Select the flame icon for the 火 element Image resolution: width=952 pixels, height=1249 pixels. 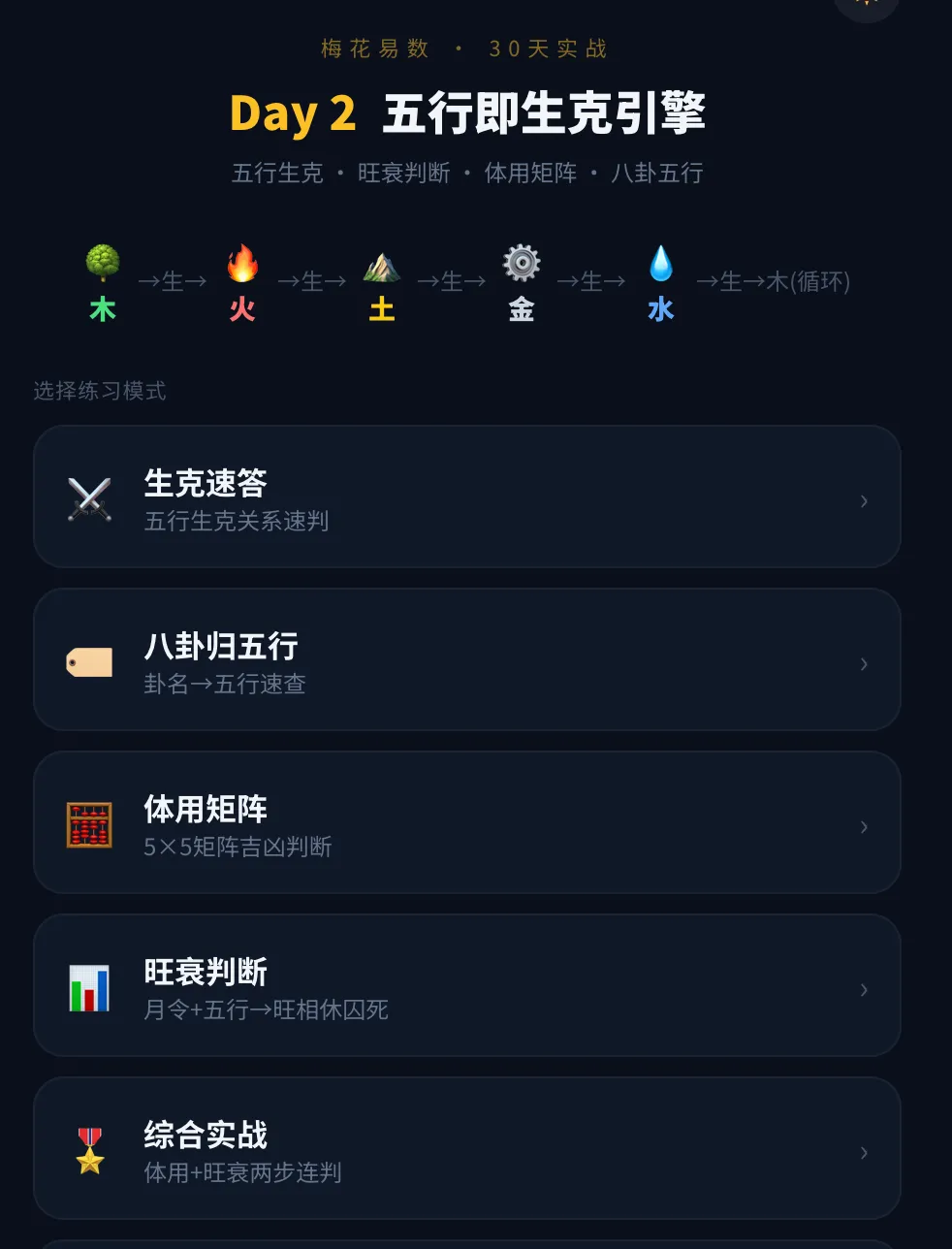pos(241,262)
